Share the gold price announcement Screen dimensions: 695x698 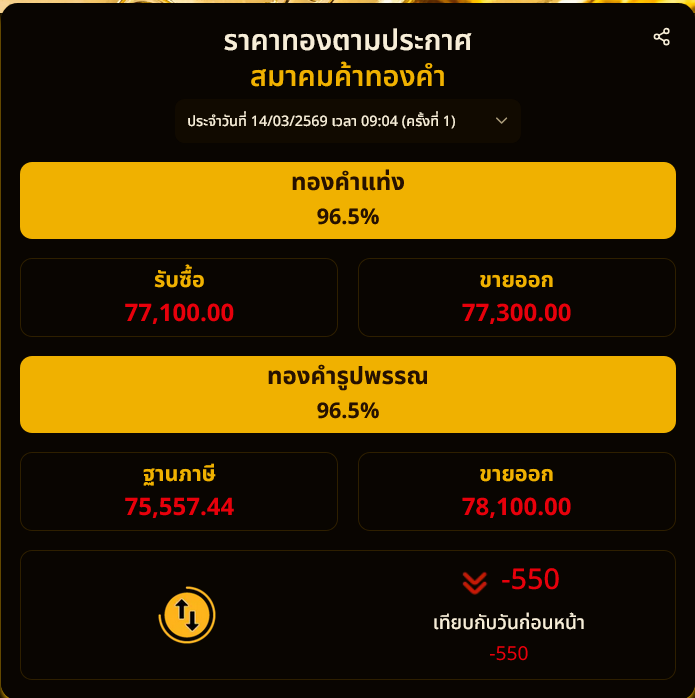[661, 37]
